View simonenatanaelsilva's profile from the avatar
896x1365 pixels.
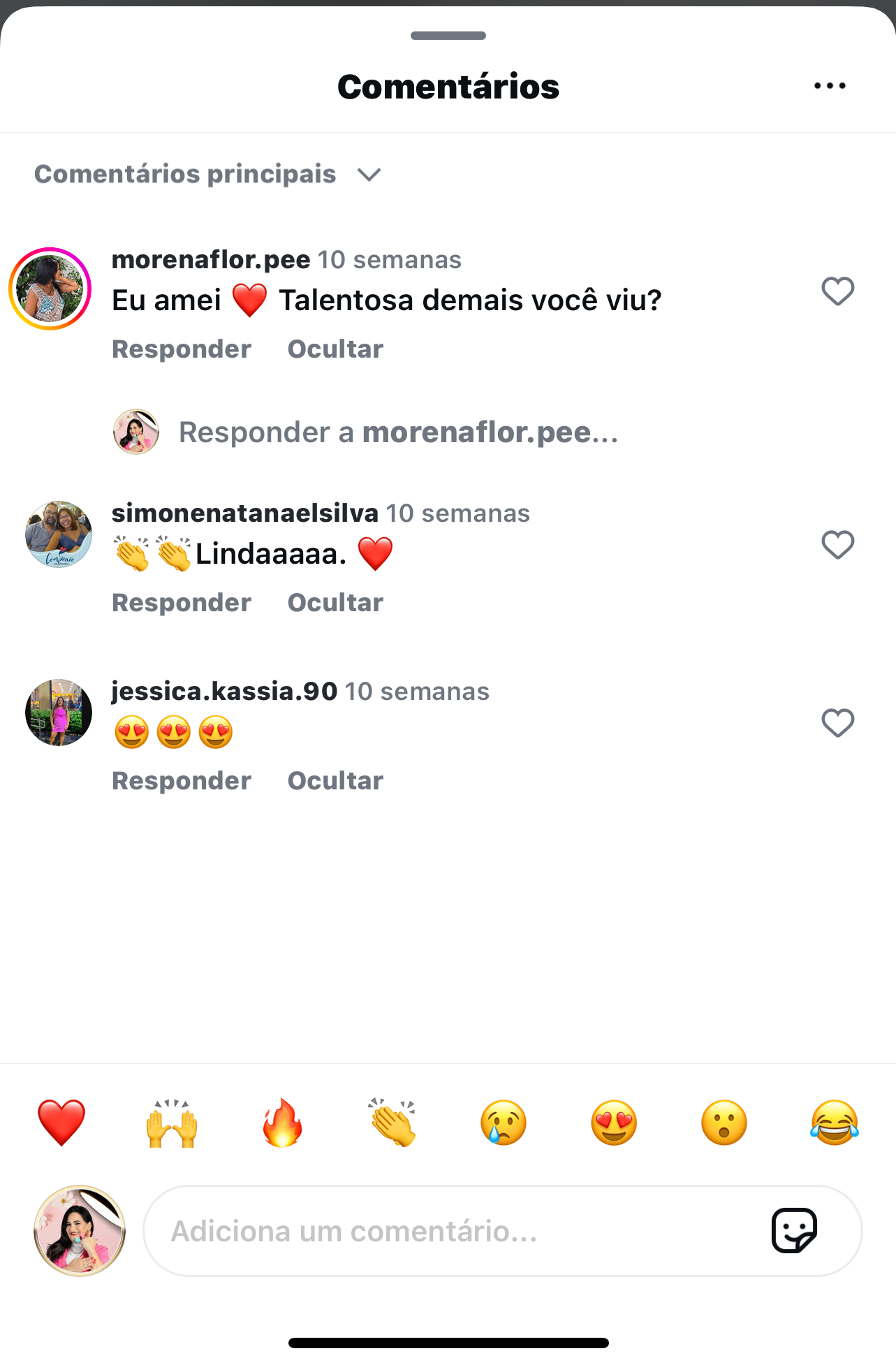coord(59,534)
